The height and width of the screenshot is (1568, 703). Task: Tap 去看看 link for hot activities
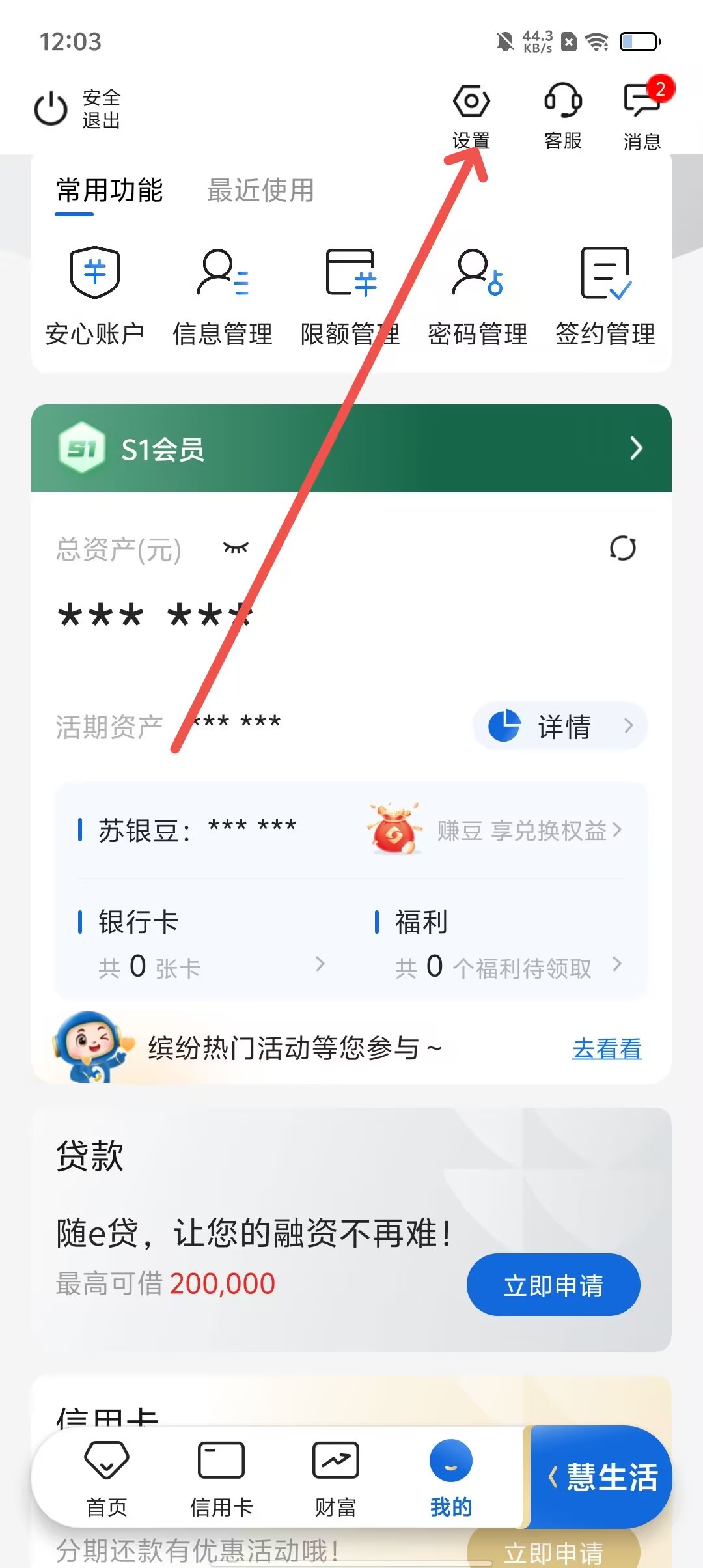(x=607, y=1049)
